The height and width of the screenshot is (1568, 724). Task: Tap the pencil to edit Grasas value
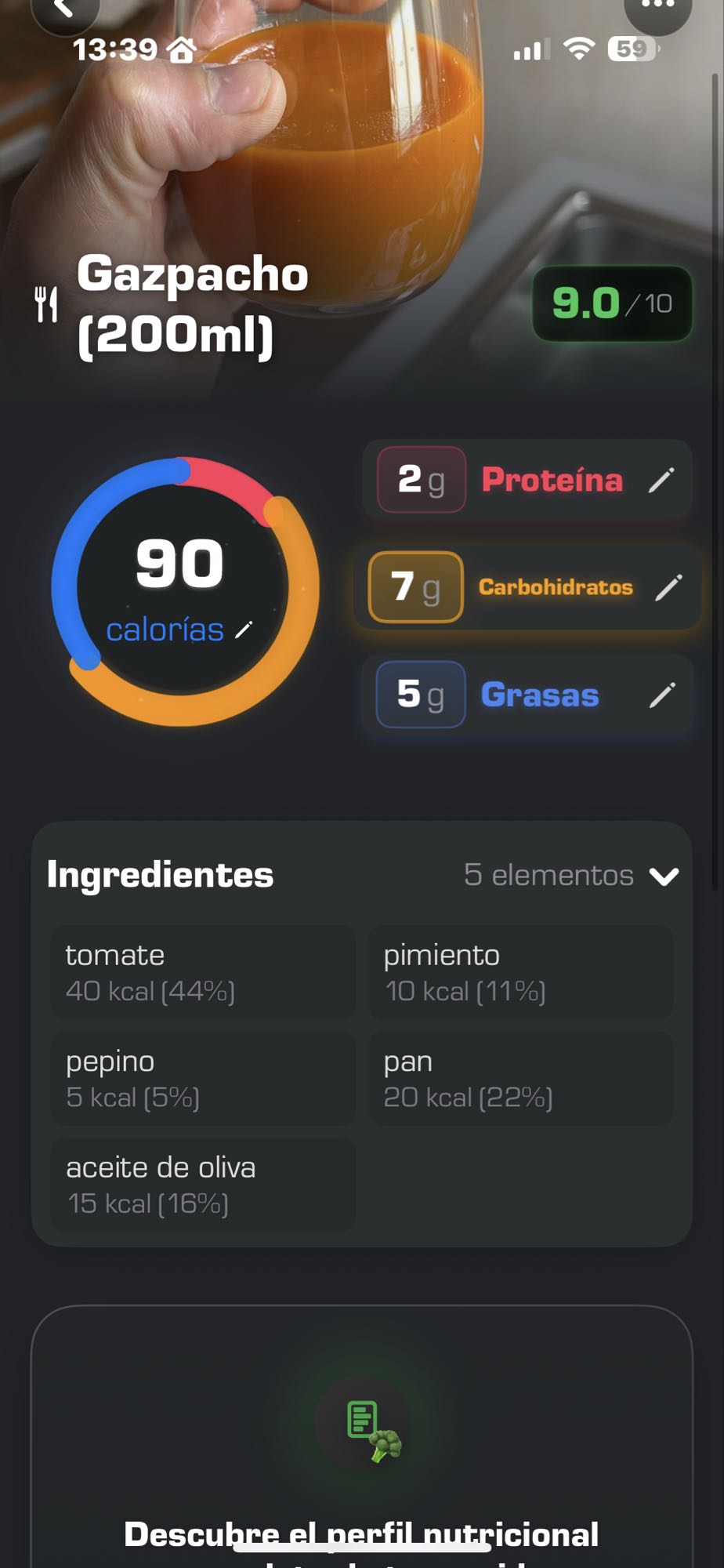coord(664,695)
